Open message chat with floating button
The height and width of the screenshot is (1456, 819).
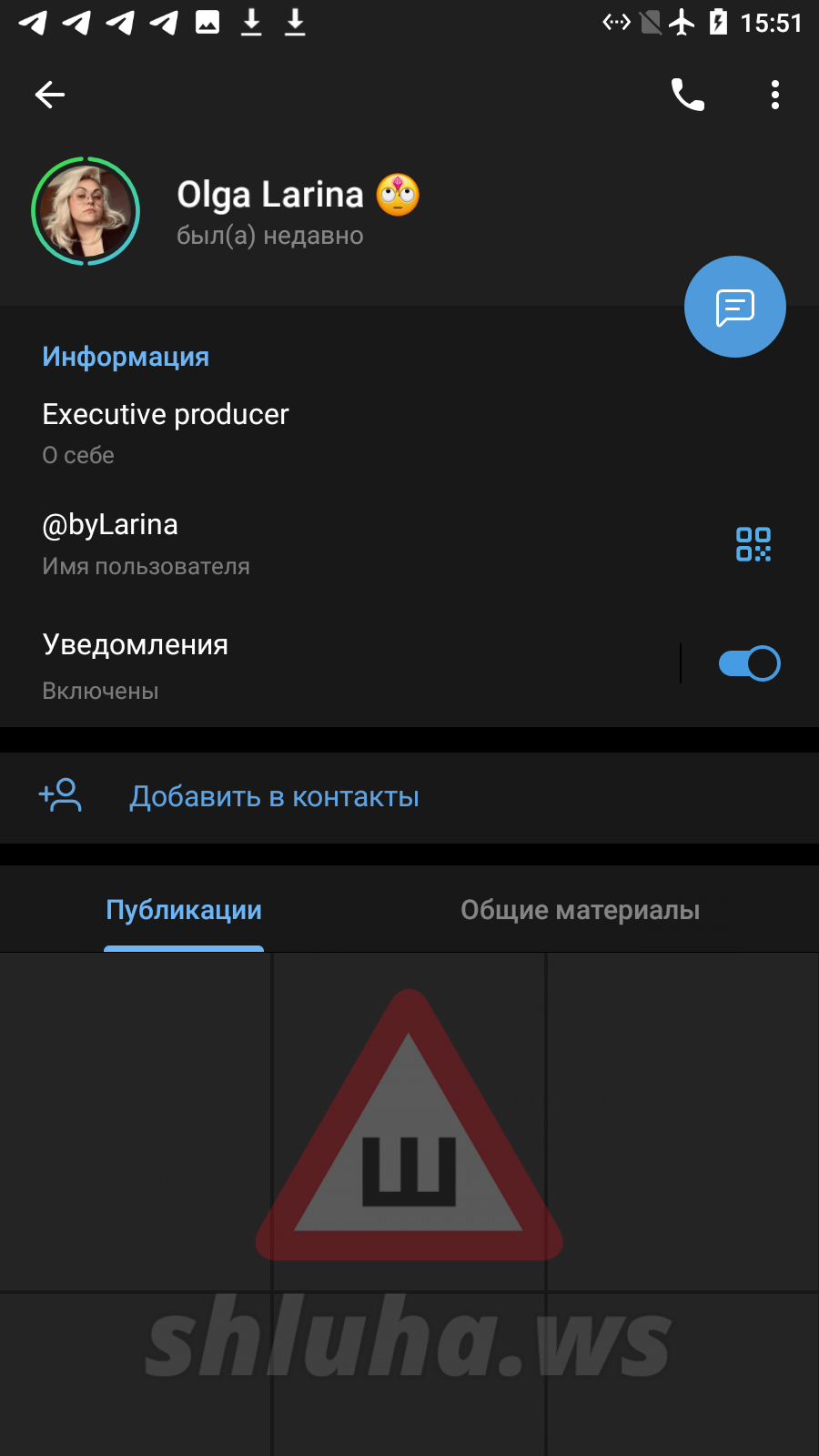tap(734, 307)
